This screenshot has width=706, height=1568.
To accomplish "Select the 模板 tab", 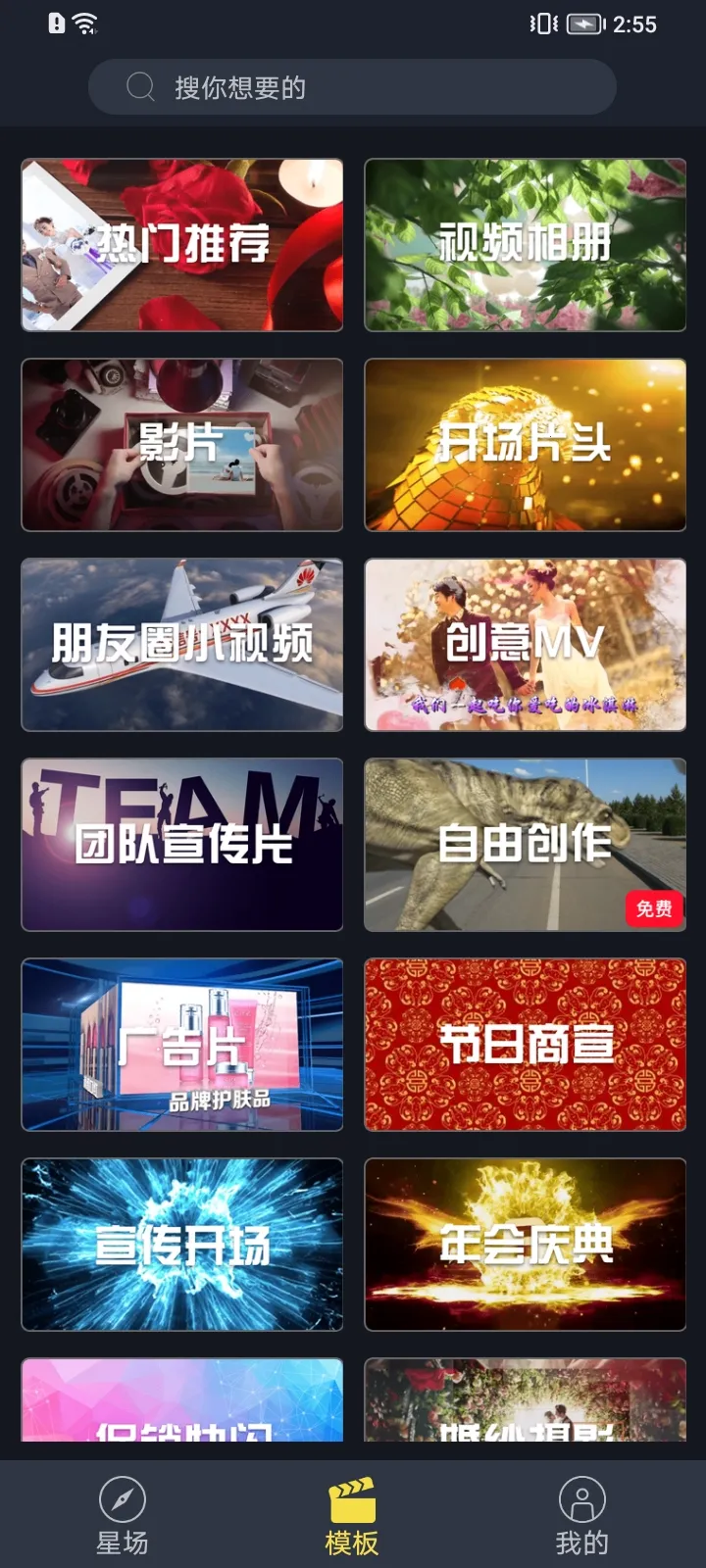I will point(352,1515).
